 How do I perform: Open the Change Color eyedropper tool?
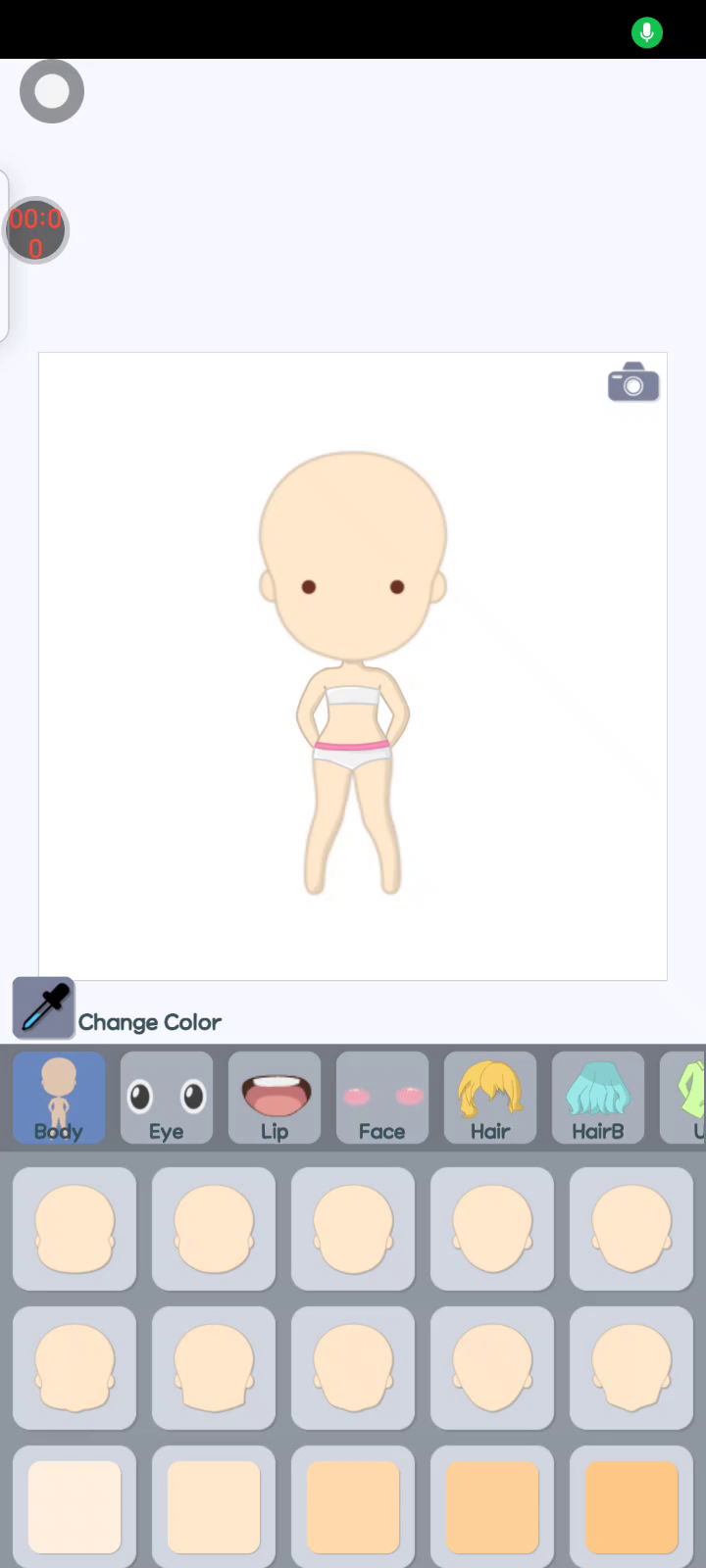(x=43, y=1007)
